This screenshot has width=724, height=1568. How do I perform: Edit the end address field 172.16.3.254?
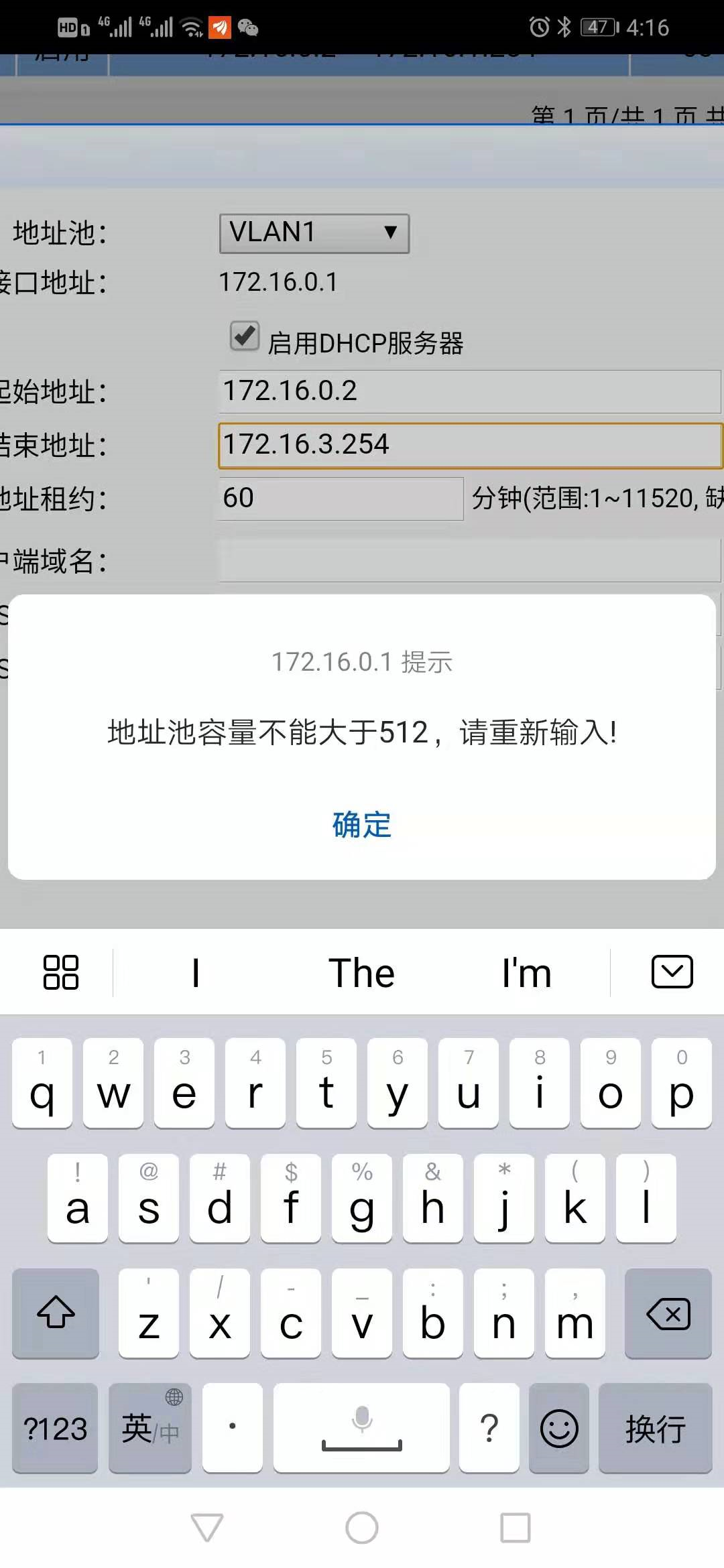click(x=469, y=445)
